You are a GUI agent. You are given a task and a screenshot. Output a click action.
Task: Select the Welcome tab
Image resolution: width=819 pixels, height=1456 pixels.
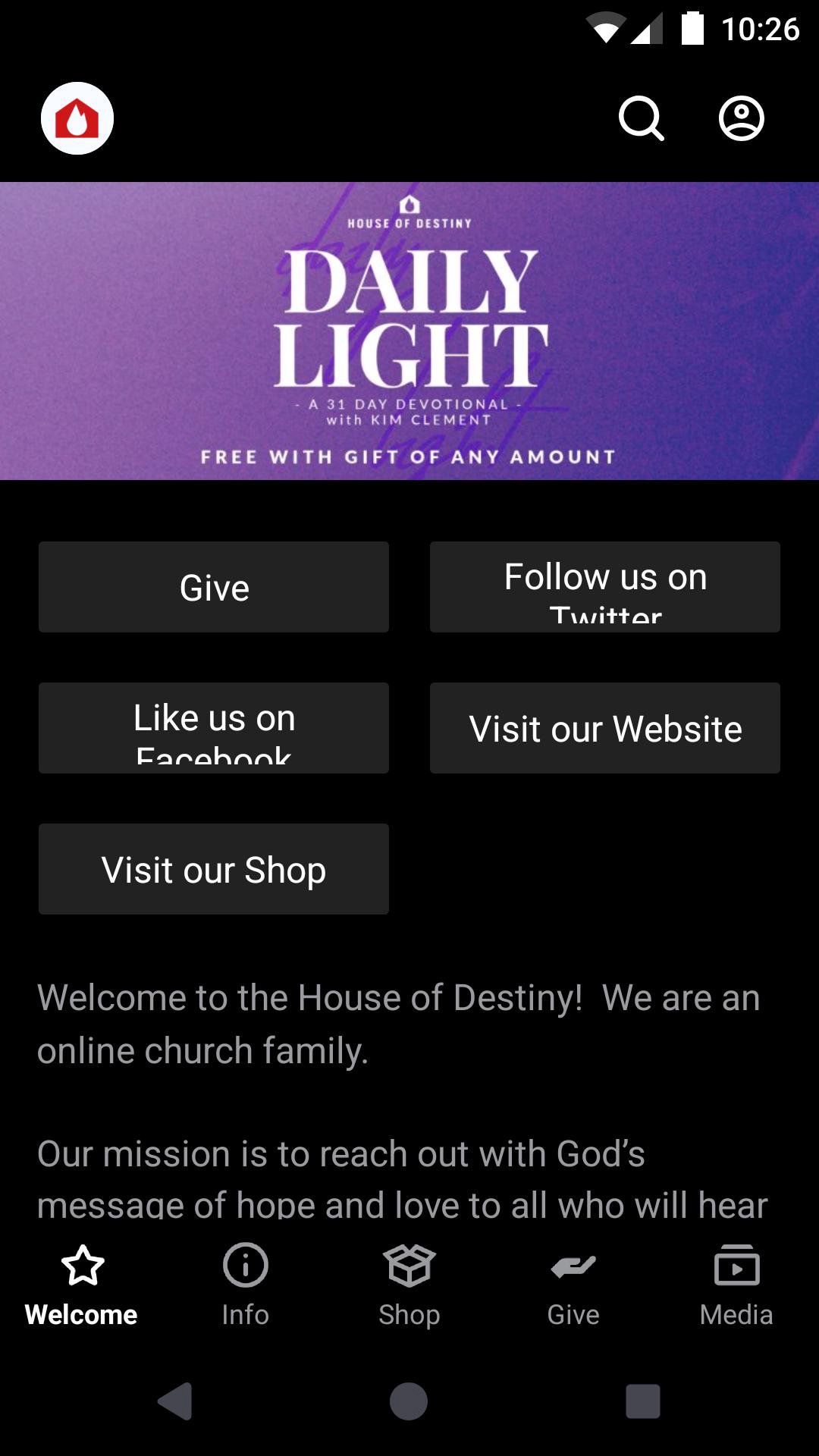pyautogui.click(x=82, y=1283)
